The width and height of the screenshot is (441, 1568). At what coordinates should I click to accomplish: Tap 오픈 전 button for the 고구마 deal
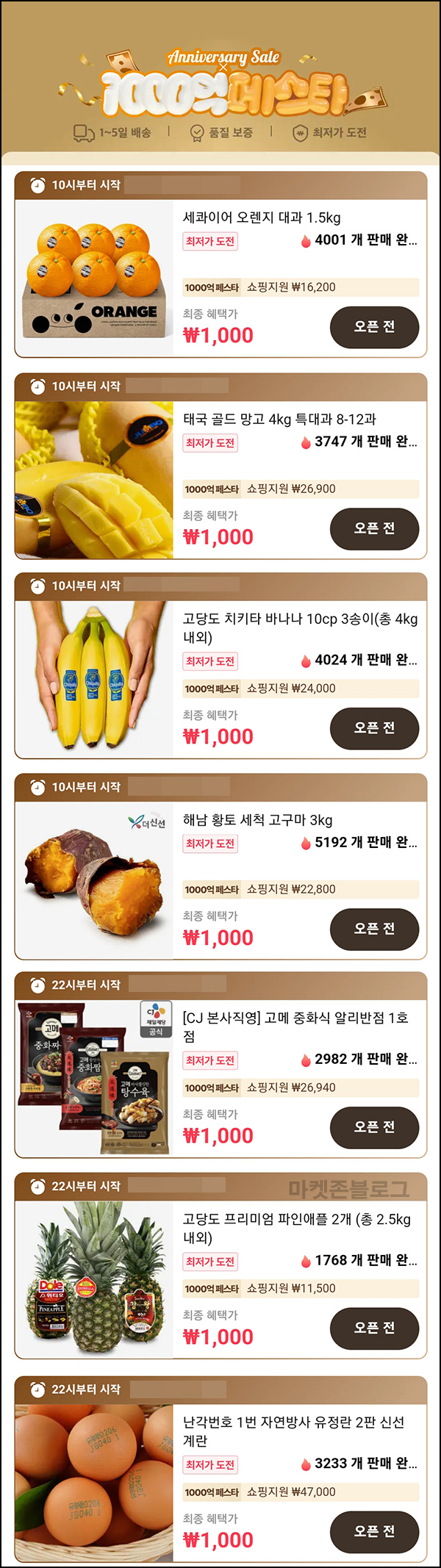[375, 929]
